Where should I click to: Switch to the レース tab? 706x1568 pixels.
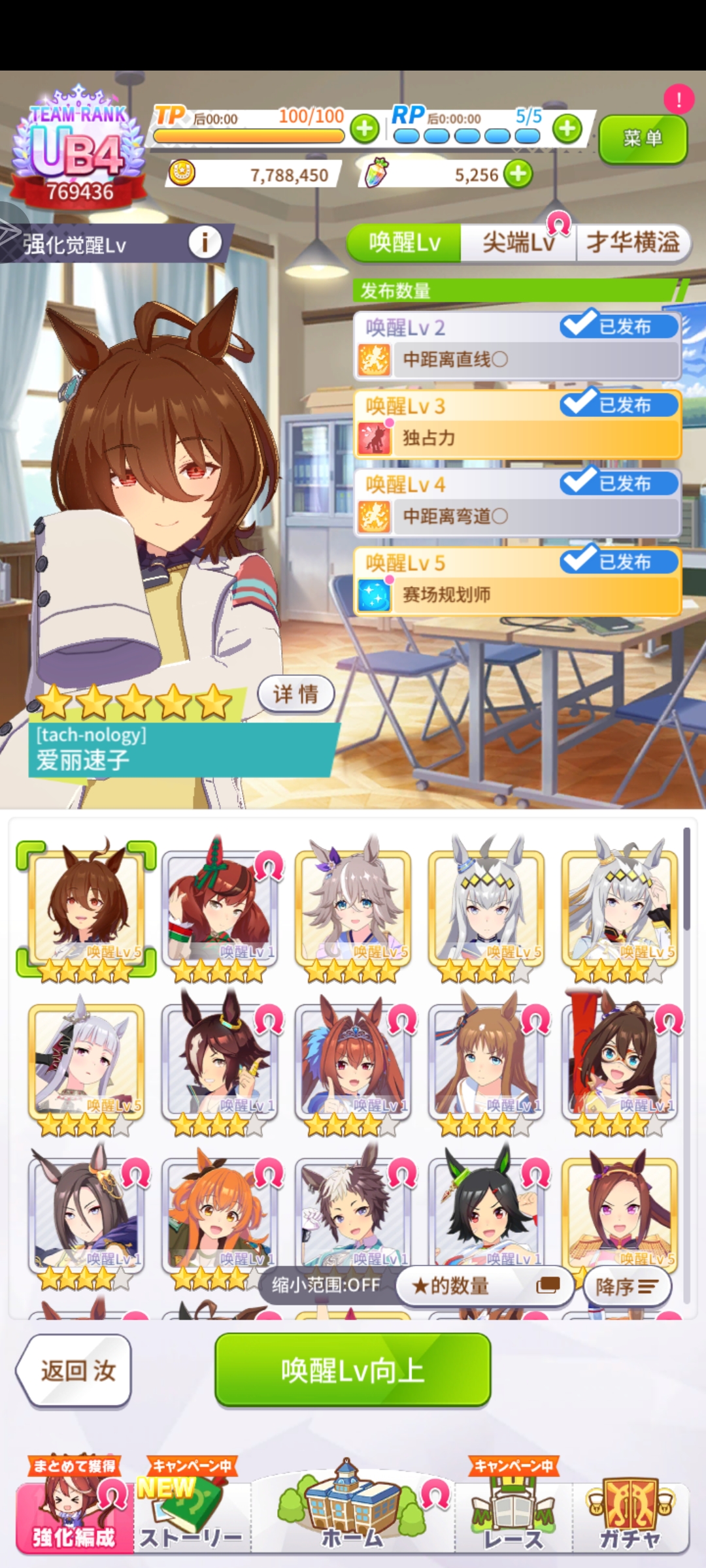513,1516
